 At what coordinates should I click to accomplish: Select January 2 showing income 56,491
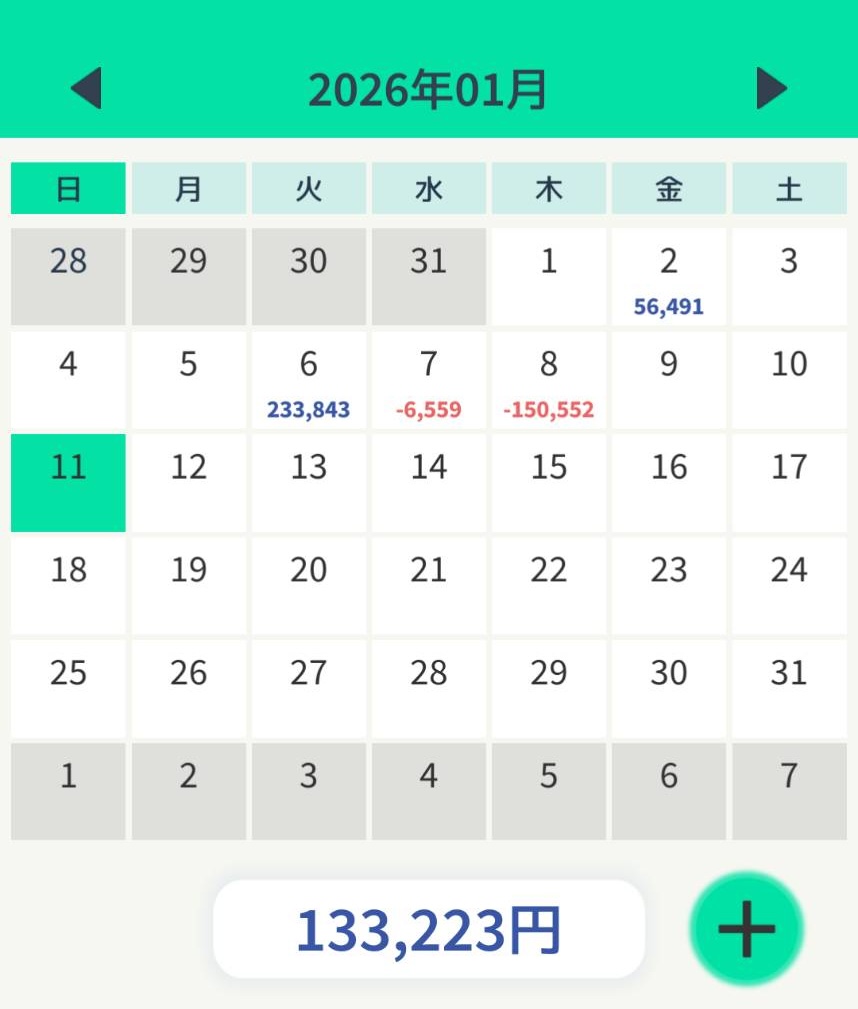pyautogui.click(x=668, y=277)
